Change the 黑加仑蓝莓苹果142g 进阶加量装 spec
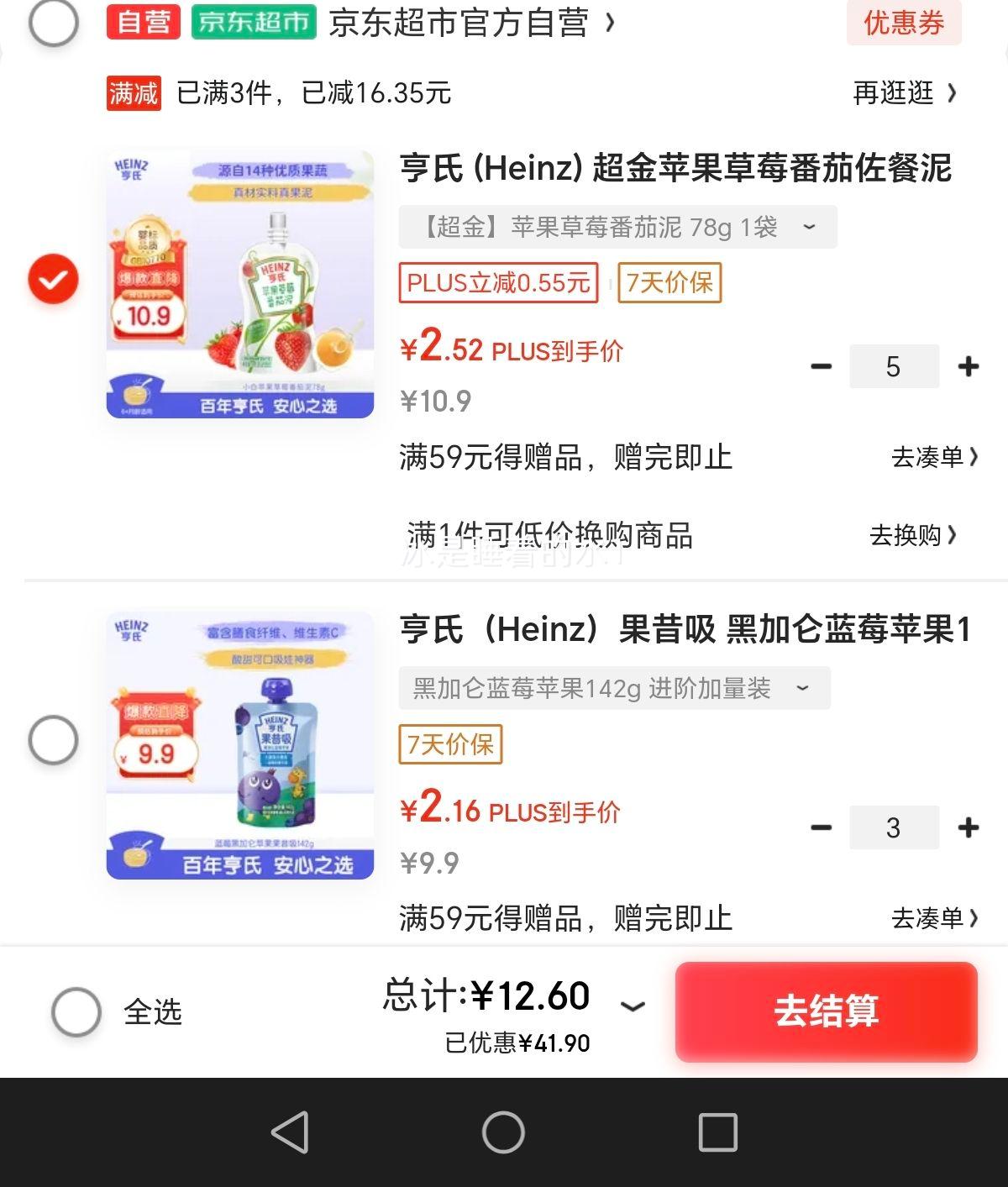The height and width of the screenshot is (1187, 1008). tap(614, 688)
